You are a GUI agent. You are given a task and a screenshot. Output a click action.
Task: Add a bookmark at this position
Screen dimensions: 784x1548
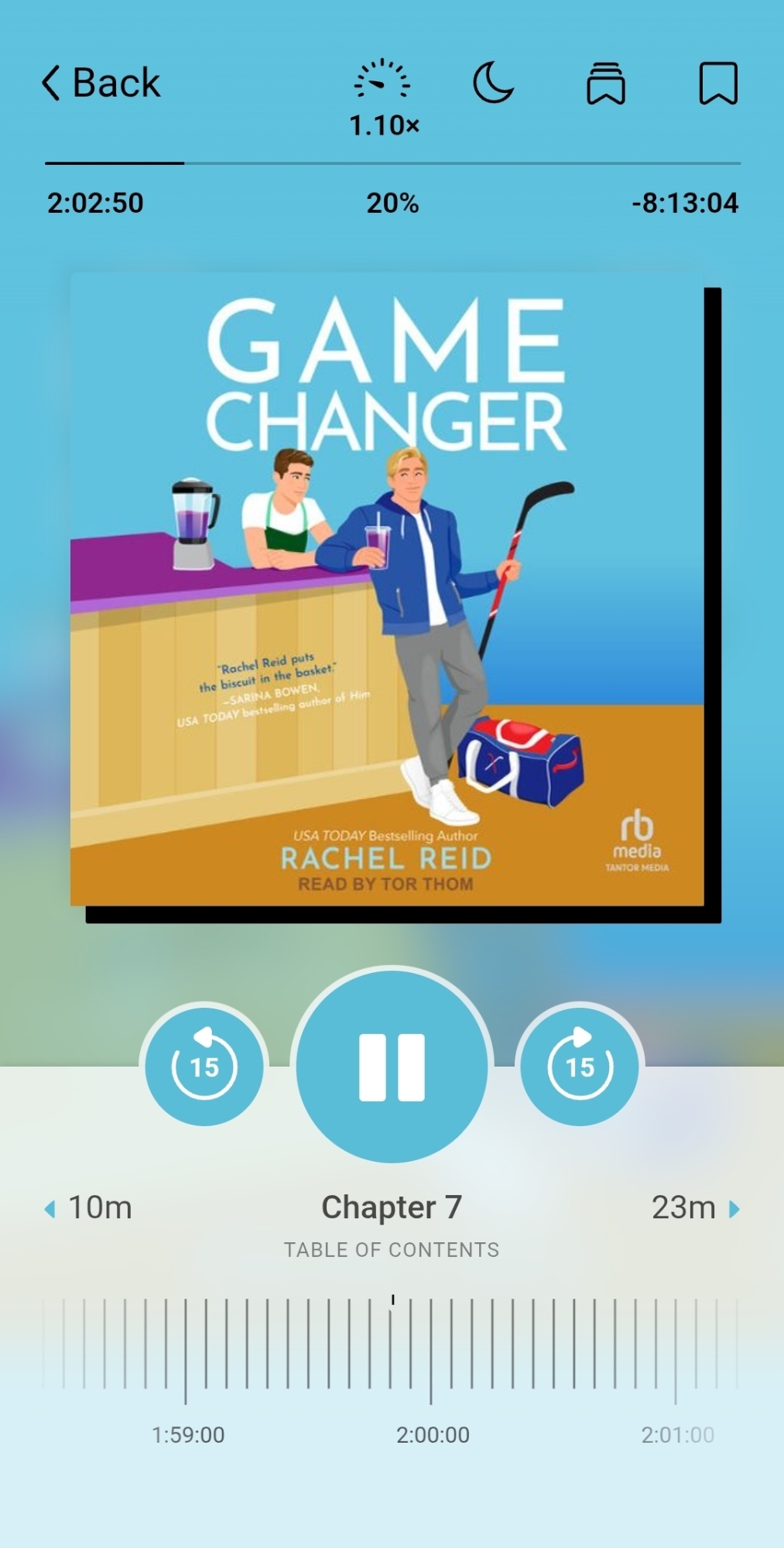pyautogui.click(x=717, y=83)
